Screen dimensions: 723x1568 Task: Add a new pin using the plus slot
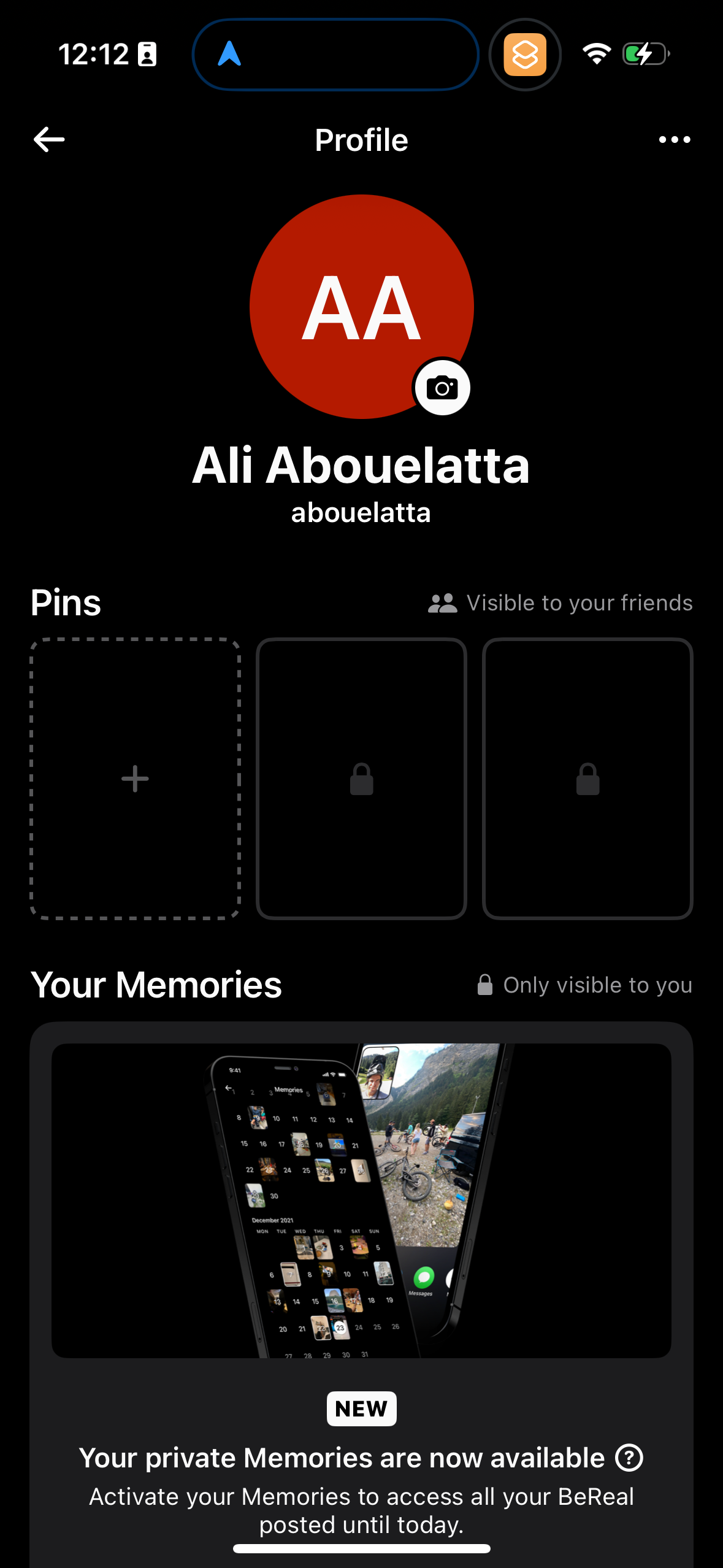(x=134, y=779)
